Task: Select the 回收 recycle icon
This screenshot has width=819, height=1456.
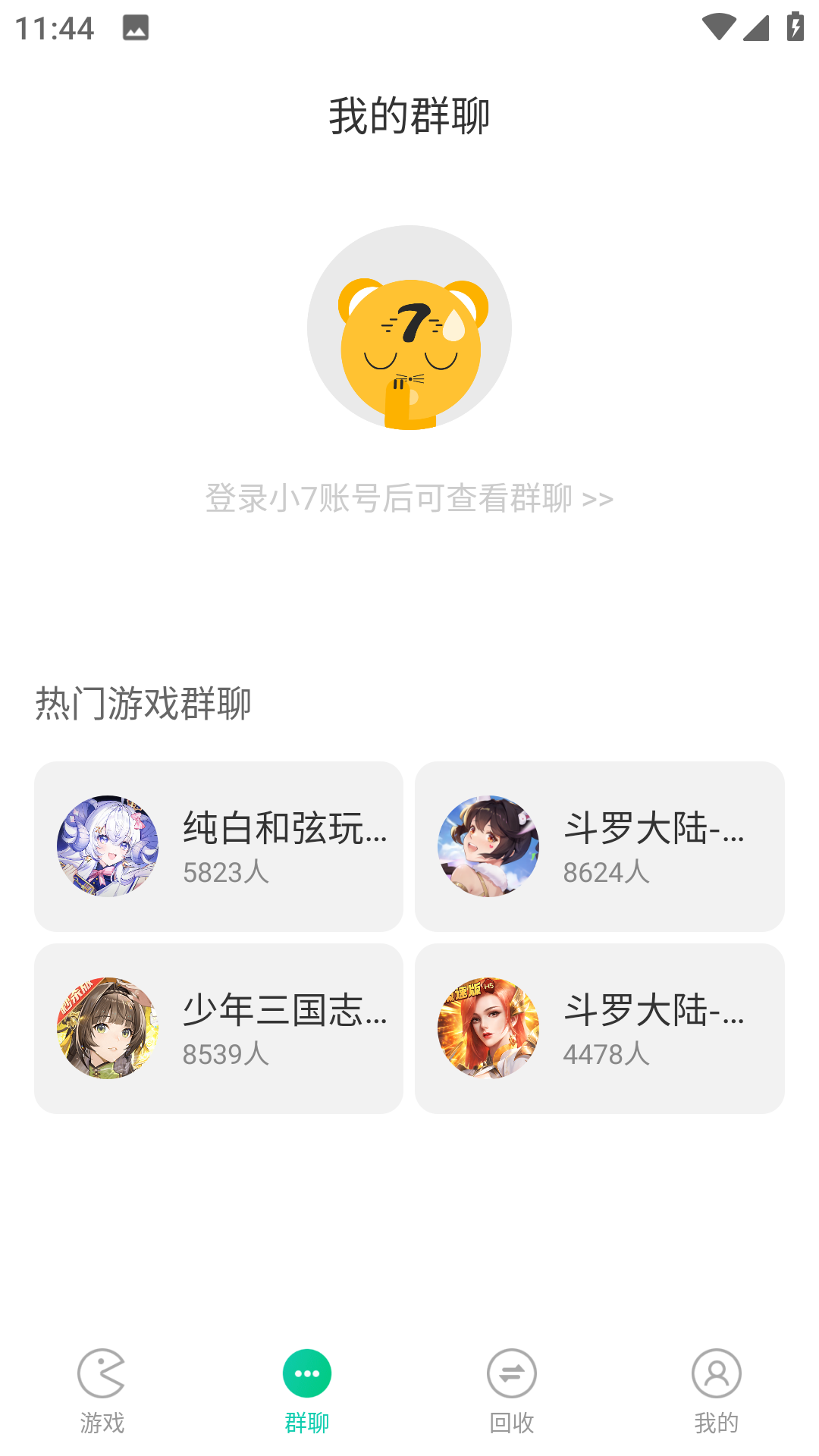Action: point(511,1372)
